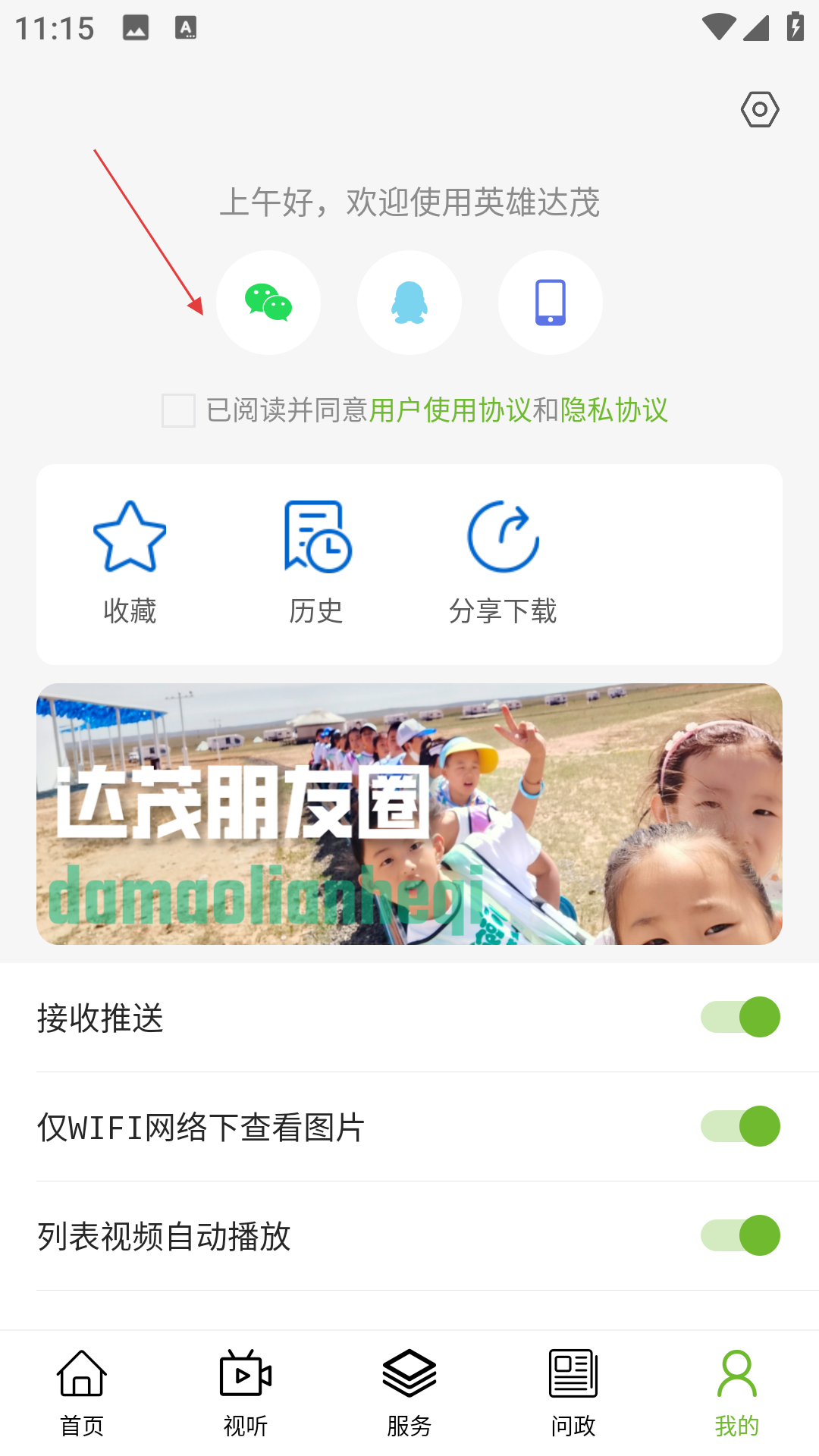
Task: Open 用户使用协议 link
Action: point(450,410)
